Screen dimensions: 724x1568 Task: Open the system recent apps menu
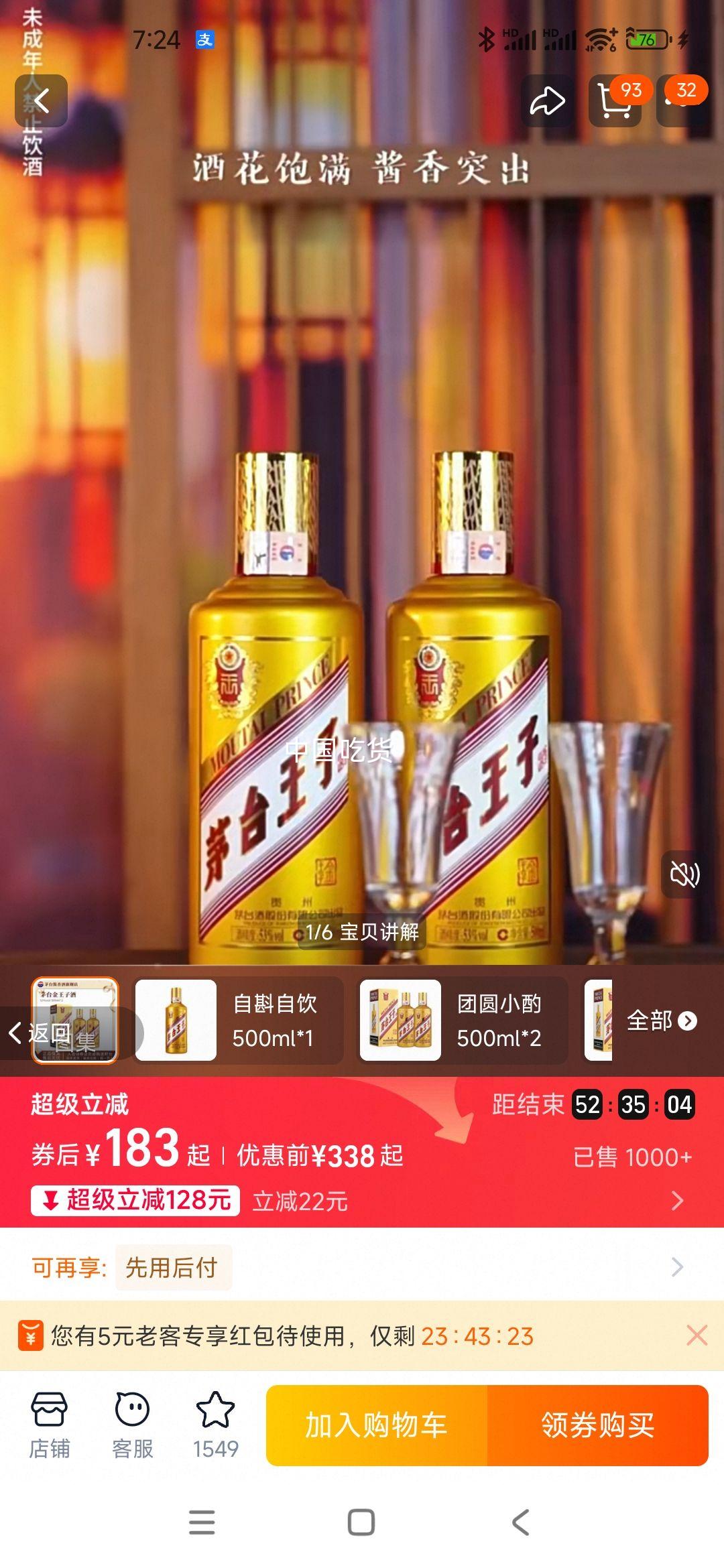click(x=202, y=1522)
